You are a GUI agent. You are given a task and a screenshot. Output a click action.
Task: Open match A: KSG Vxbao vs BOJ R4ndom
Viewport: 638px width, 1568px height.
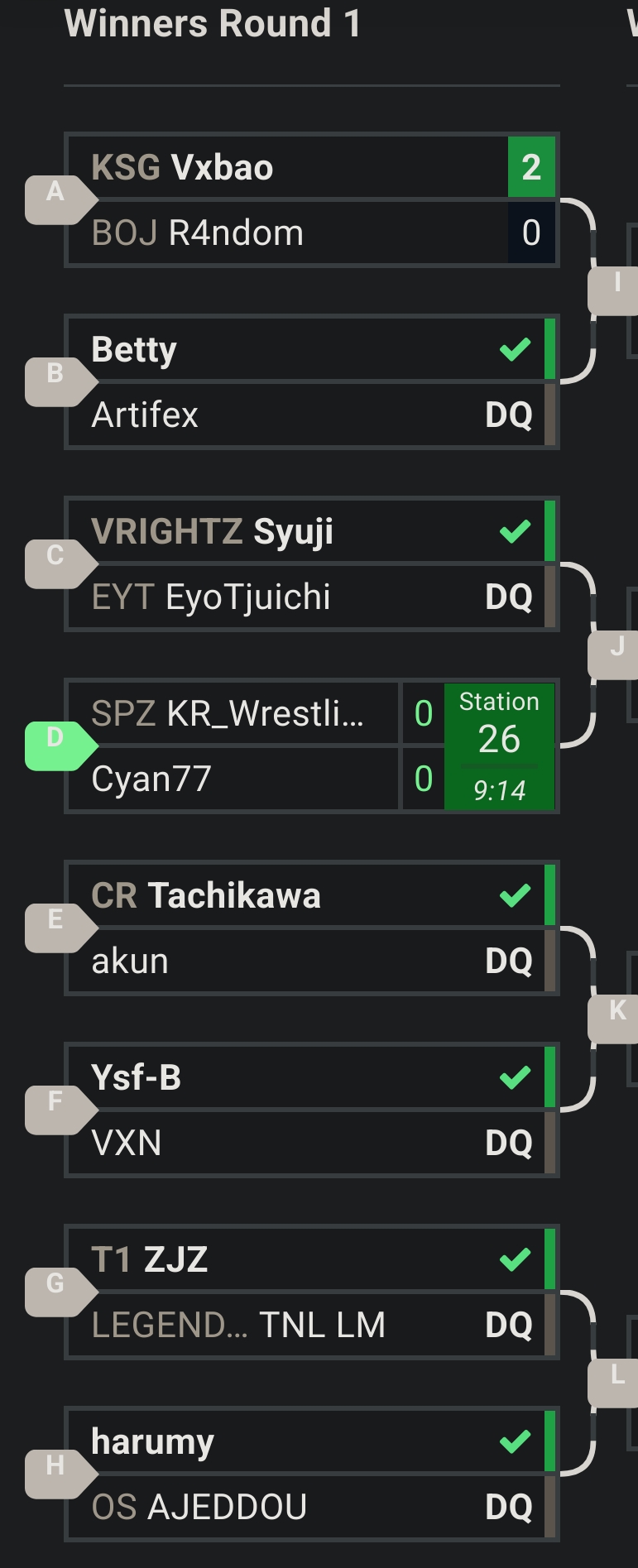pos(311,199)
